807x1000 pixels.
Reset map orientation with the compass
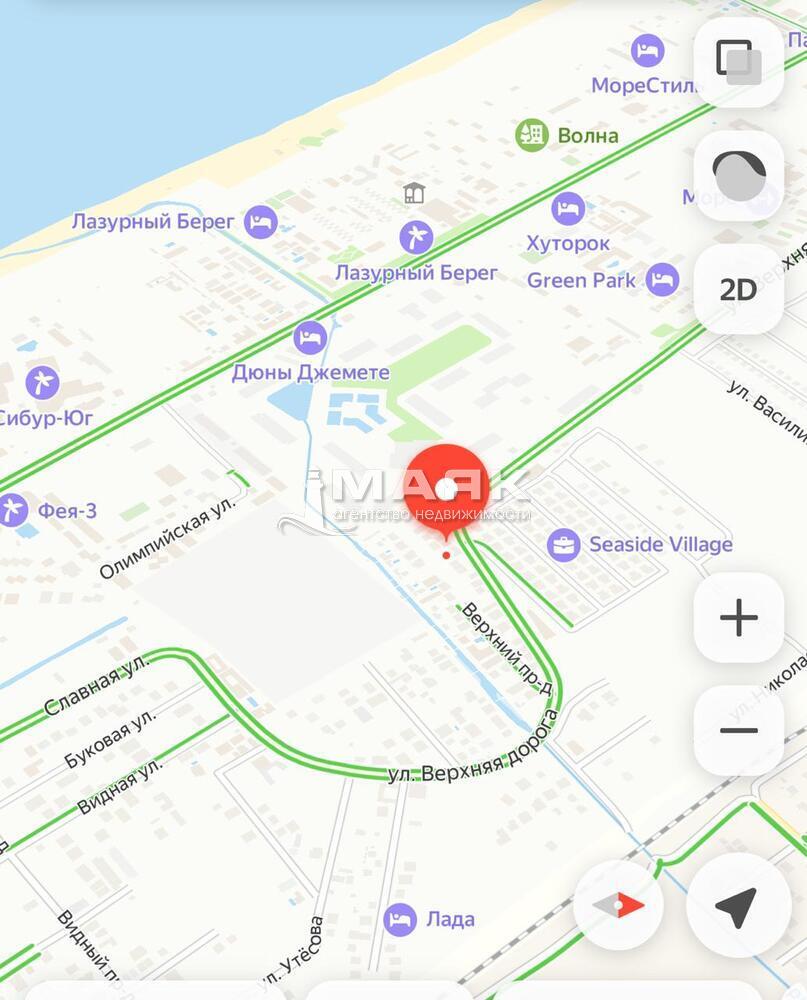point(619,906)
